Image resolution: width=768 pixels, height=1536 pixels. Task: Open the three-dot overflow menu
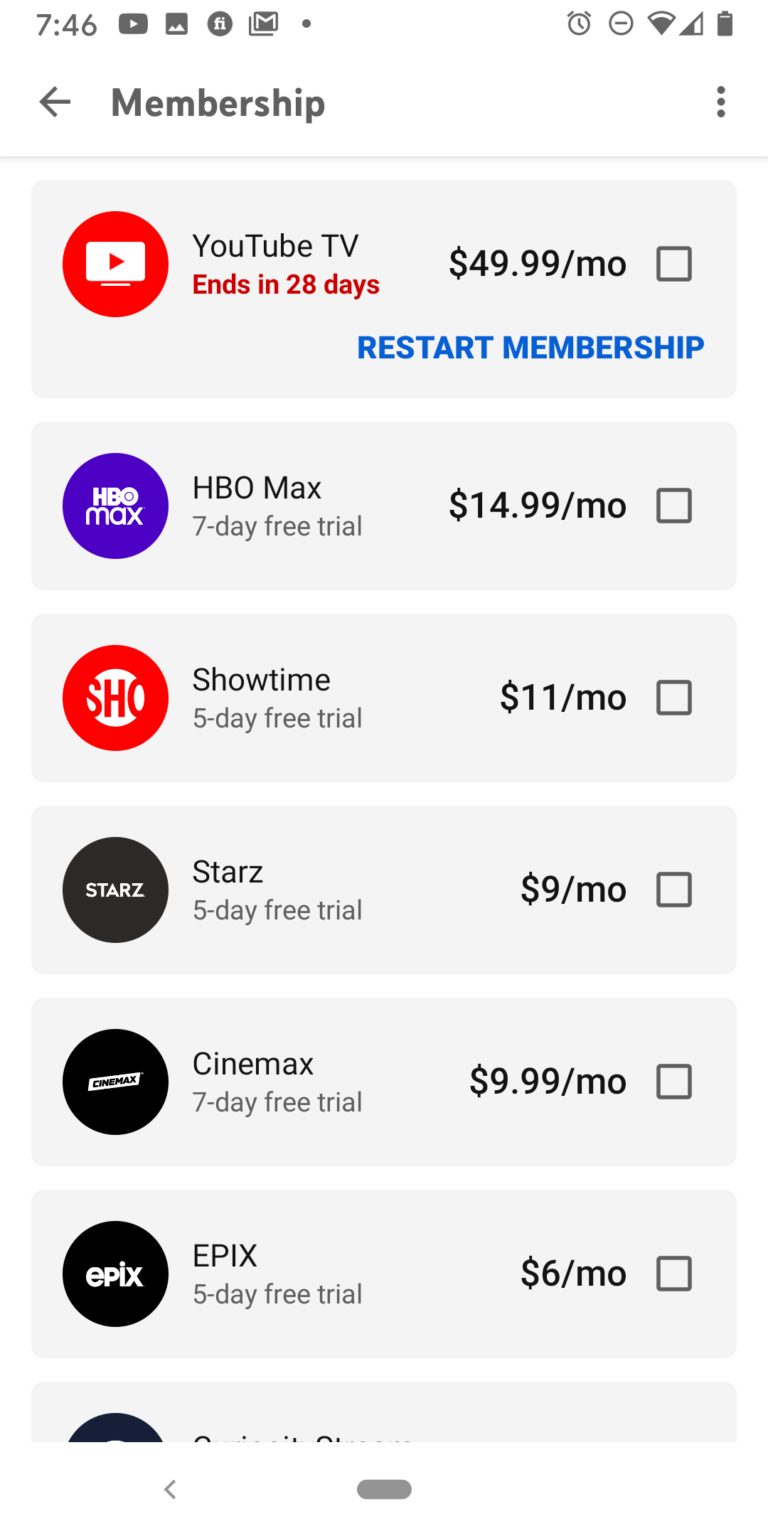720,102
